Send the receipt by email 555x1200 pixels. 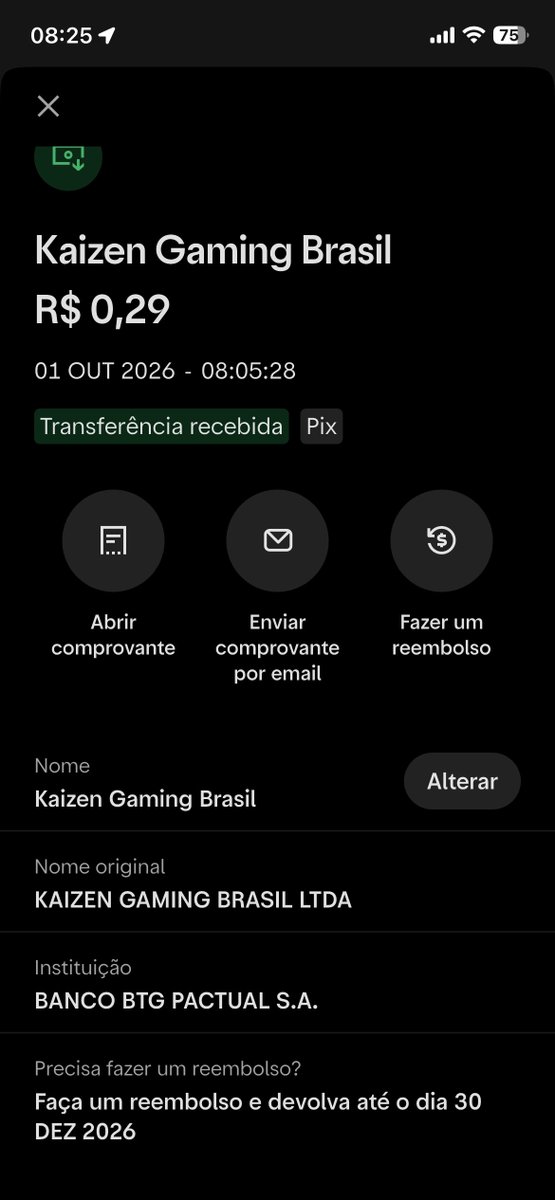tap(277, 541)
